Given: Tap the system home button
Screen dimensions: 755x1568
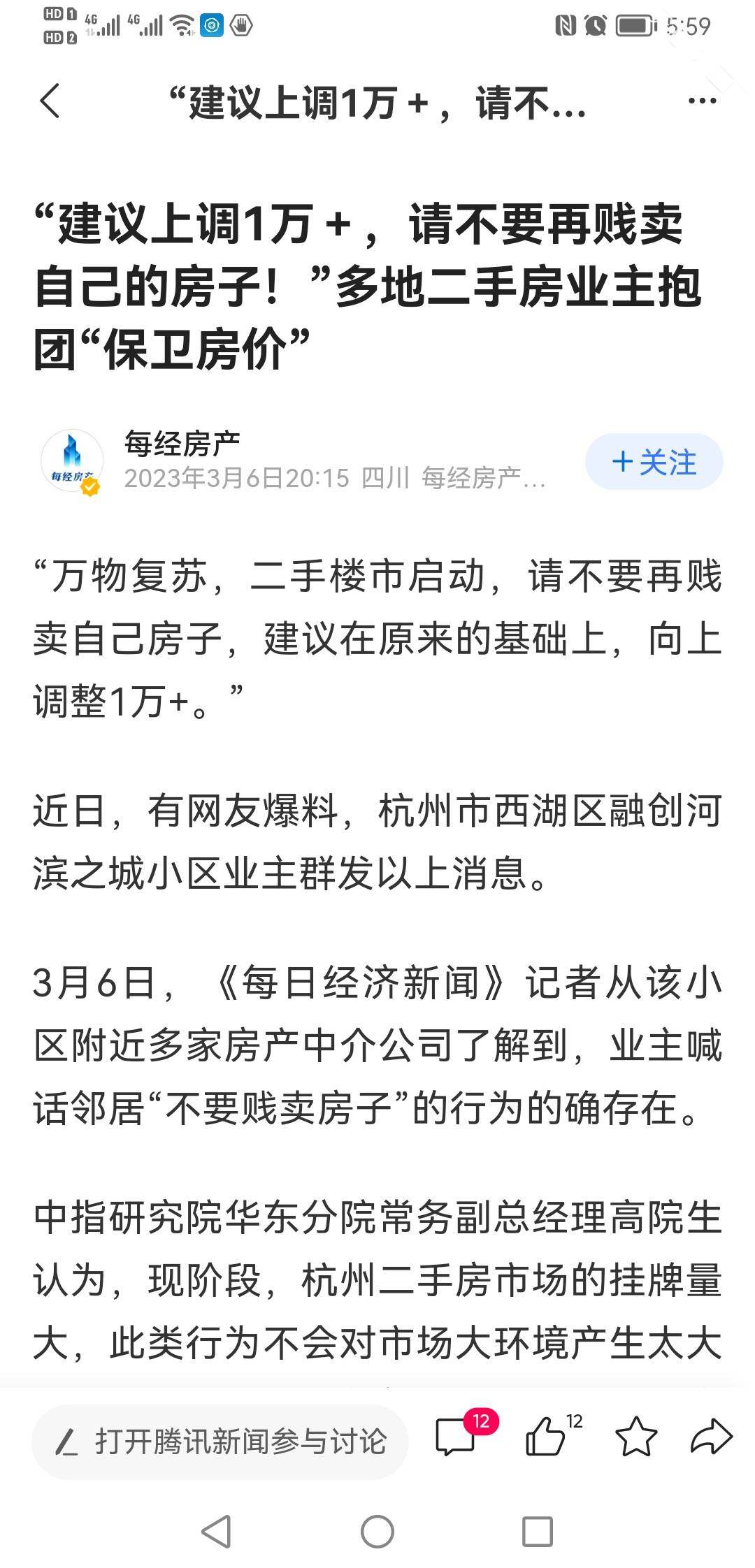Looking at the screenshot, I should pyautogui.click(x=377, y=1532).
